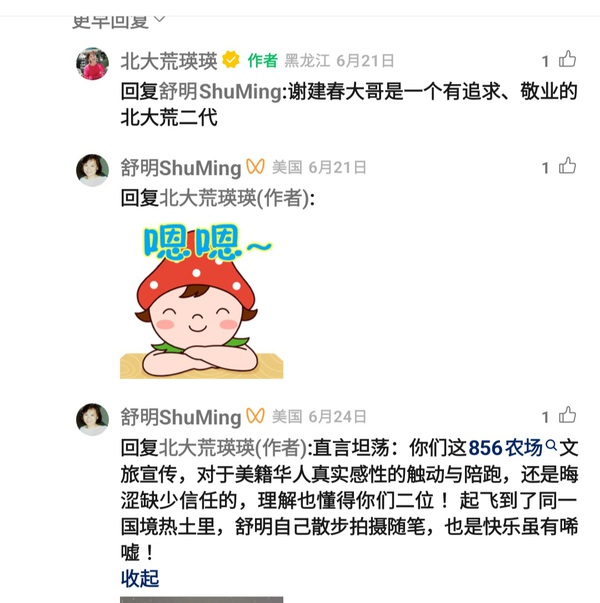Like 北大荒瑛瑛's reply about 谢建春大哥

567,60
